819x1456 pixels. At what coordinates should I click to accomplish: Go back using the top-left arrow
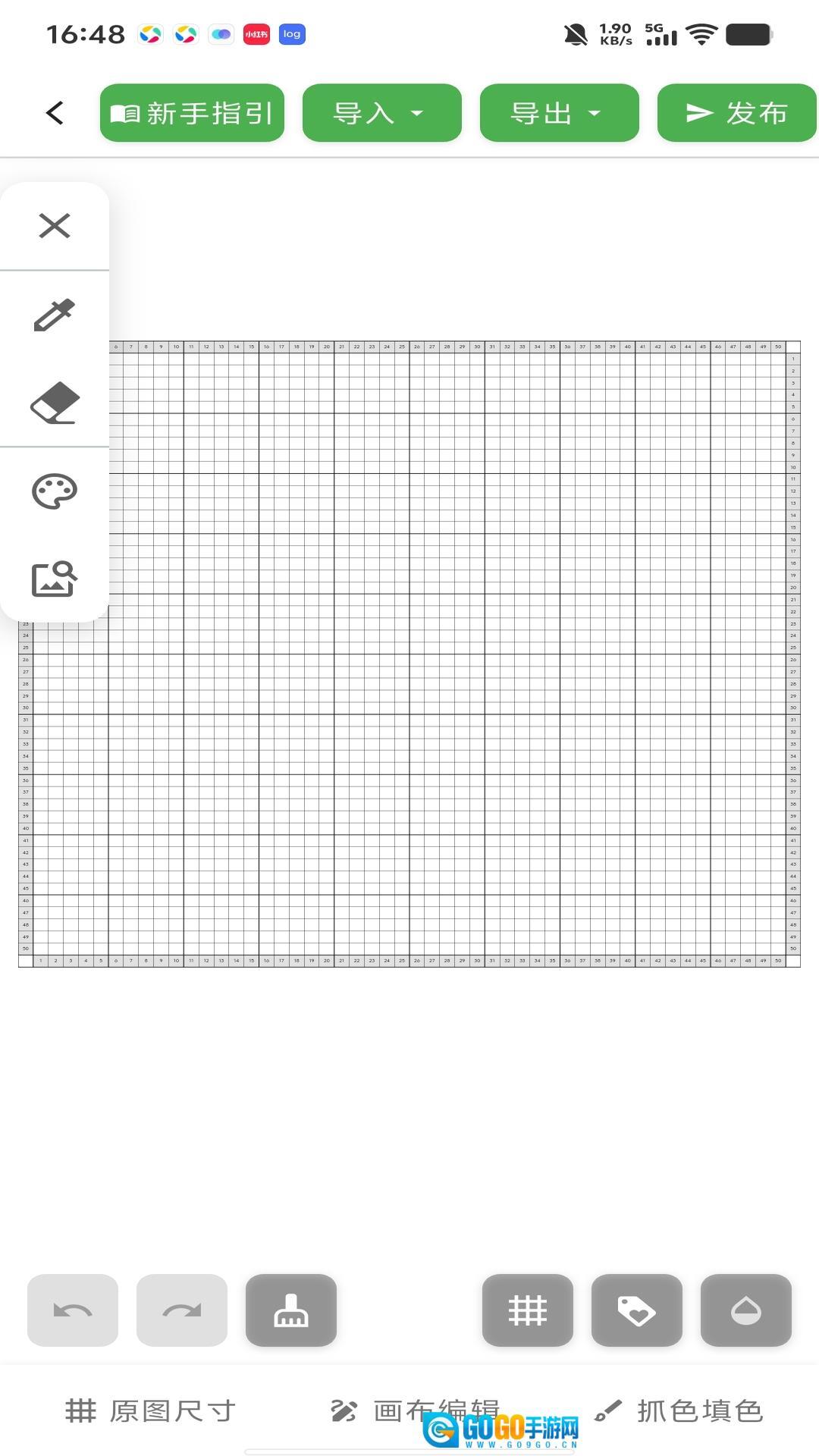pyautogui.click(x=55, y=113)
